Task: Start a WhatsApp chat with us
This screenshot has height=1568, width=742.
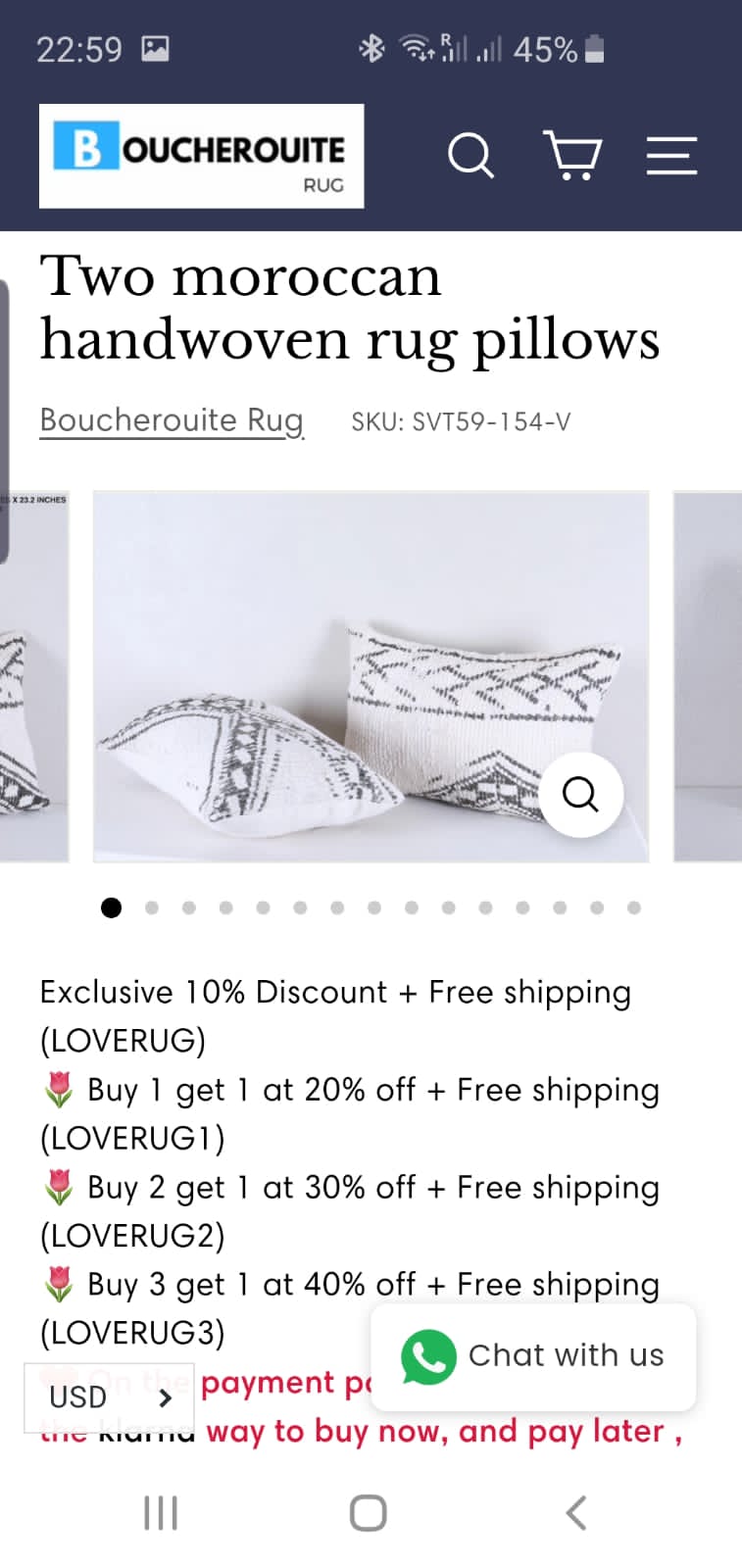Action: (x=533, y=1356)
